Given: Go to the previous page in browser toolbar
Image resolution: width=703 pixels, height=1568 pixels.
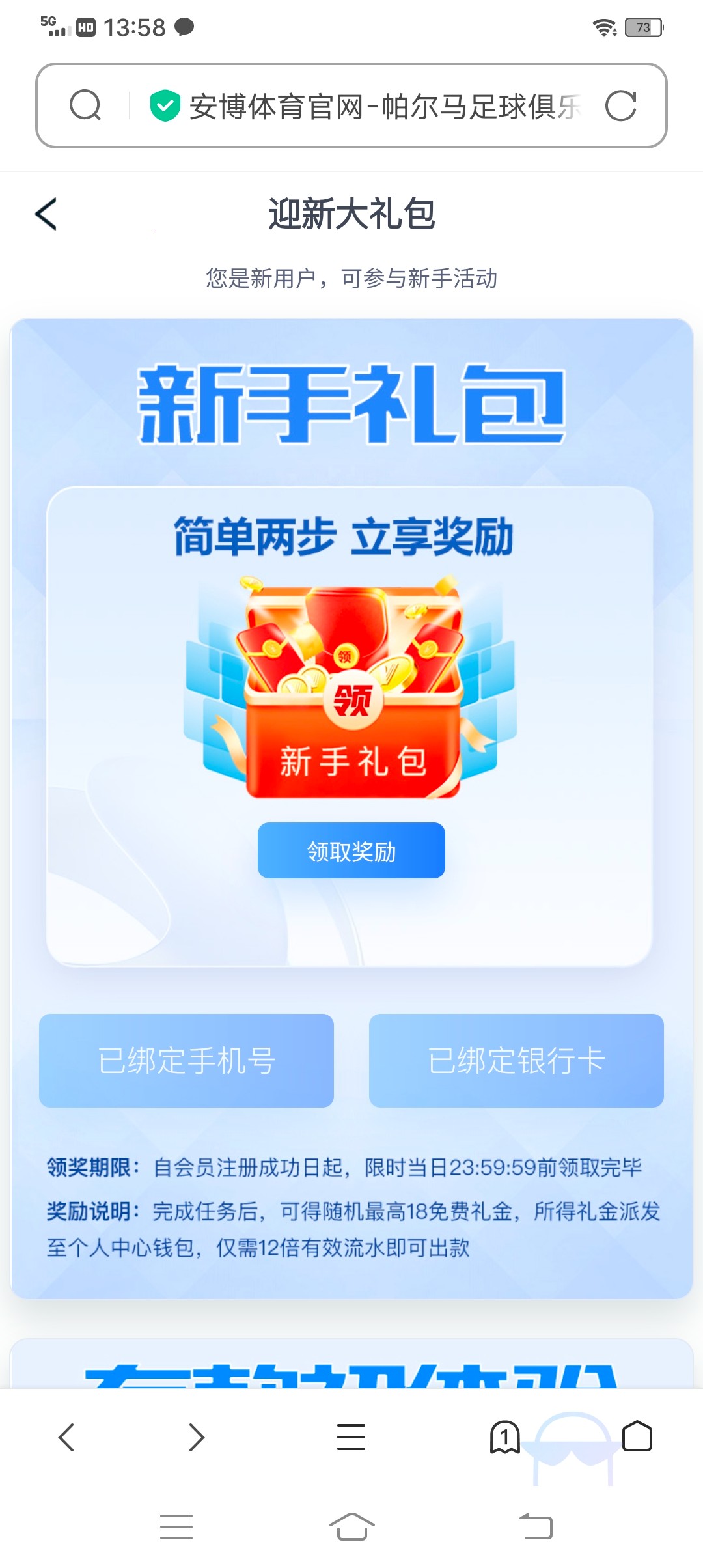Looking at the screenshot, I should pos(67,1437).
